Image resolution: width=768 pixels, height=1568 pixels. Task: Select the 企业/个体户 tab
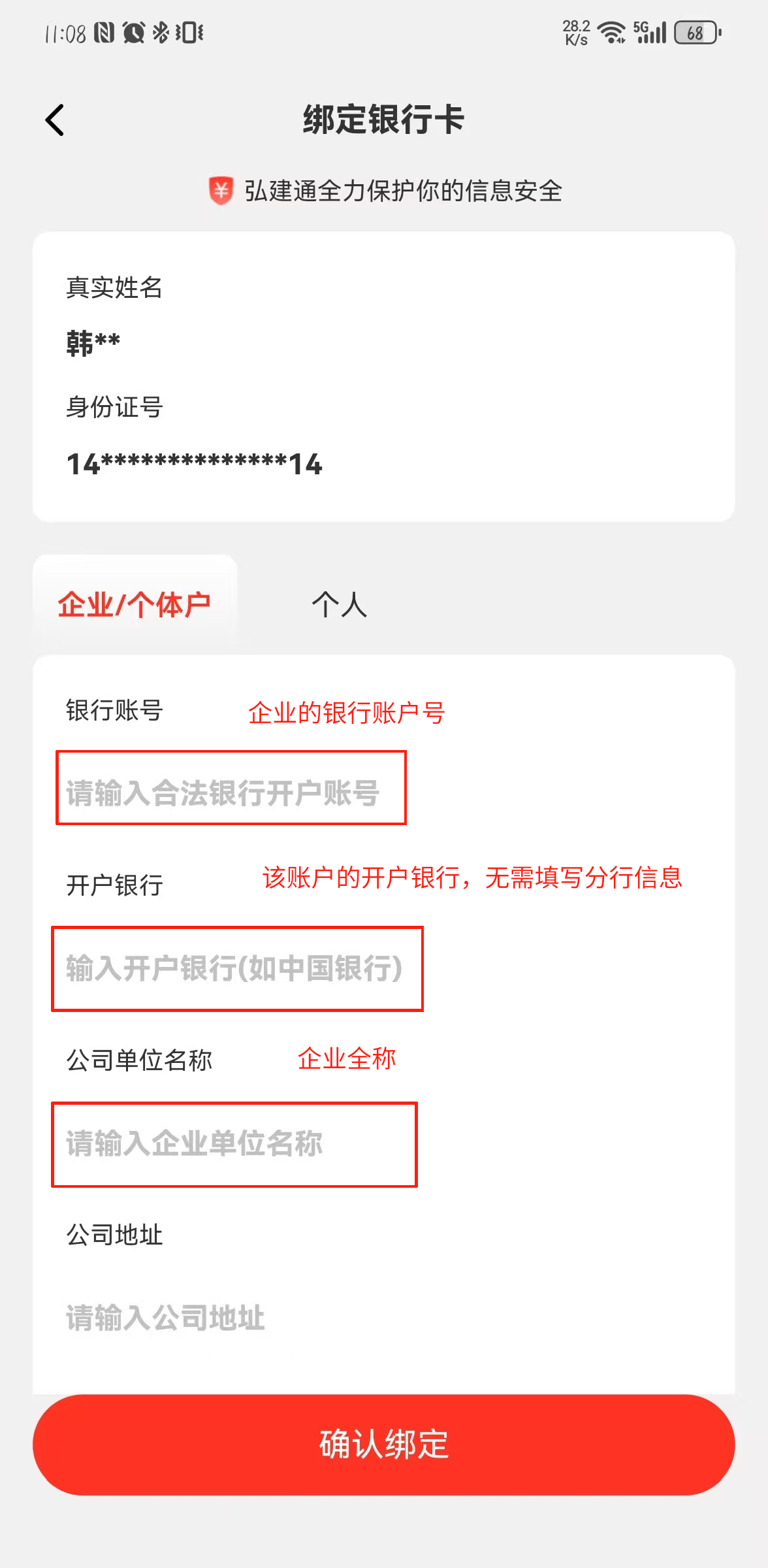[x=135, y=604]
